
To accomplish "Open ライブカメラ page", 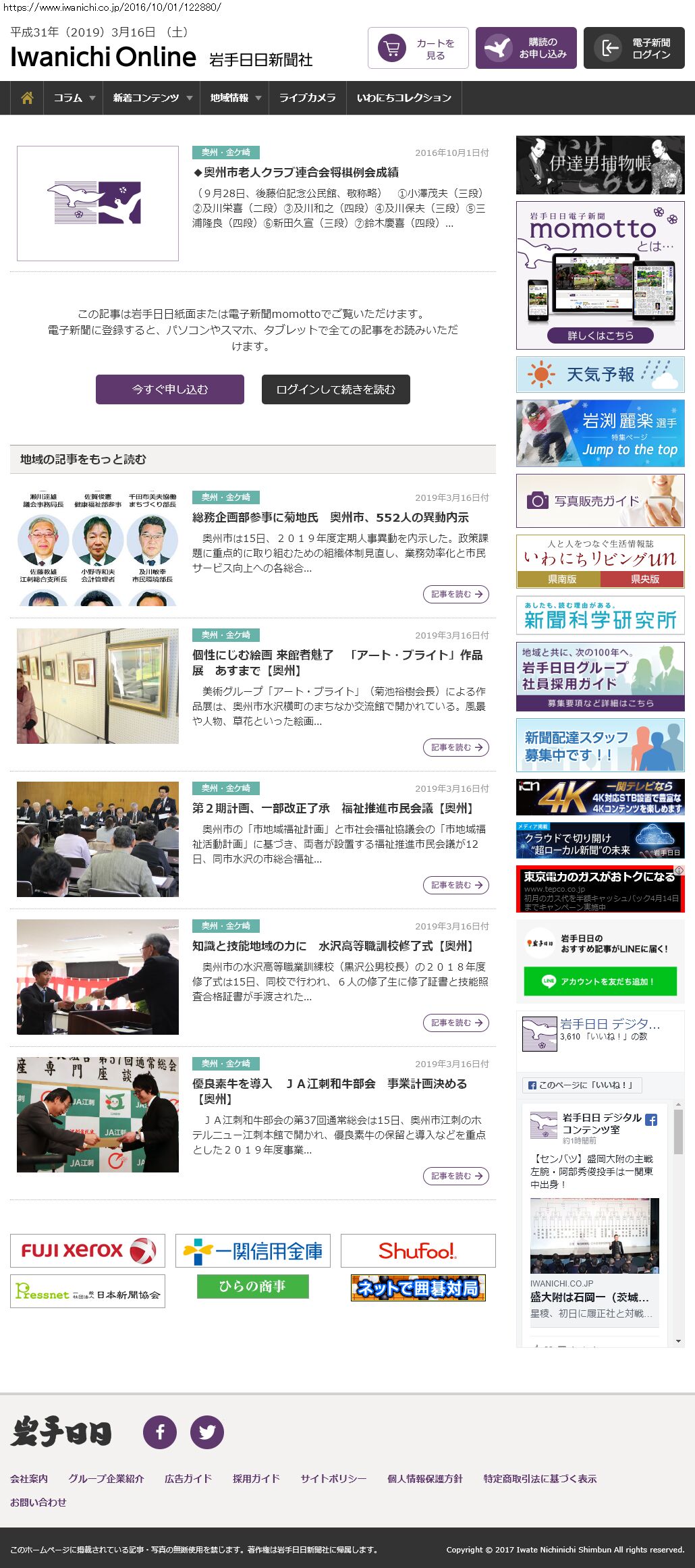I will coord(307,98).
